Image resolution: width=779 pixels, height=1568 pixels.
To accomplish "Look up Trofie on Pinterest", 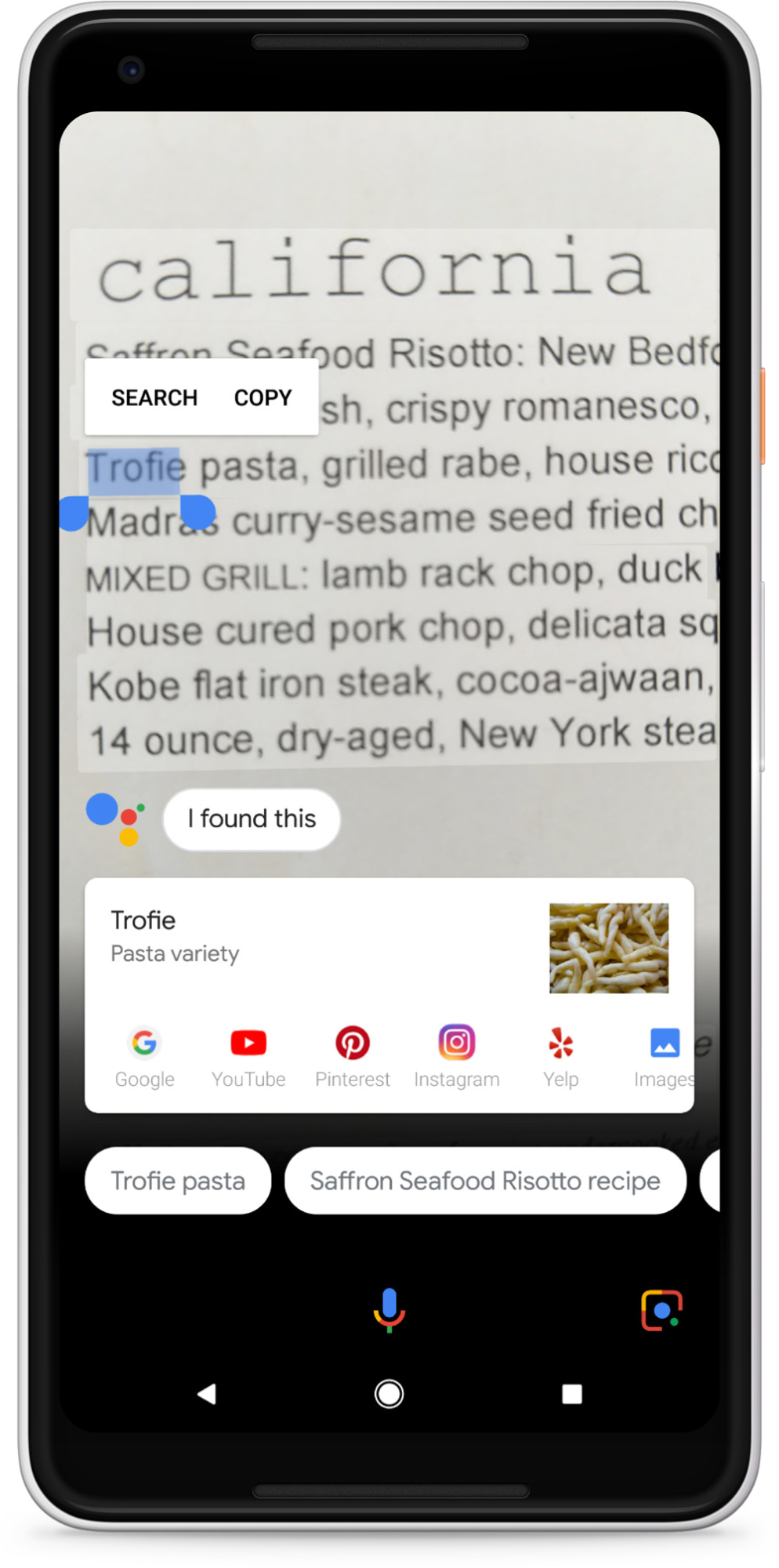I will 353,1055.
